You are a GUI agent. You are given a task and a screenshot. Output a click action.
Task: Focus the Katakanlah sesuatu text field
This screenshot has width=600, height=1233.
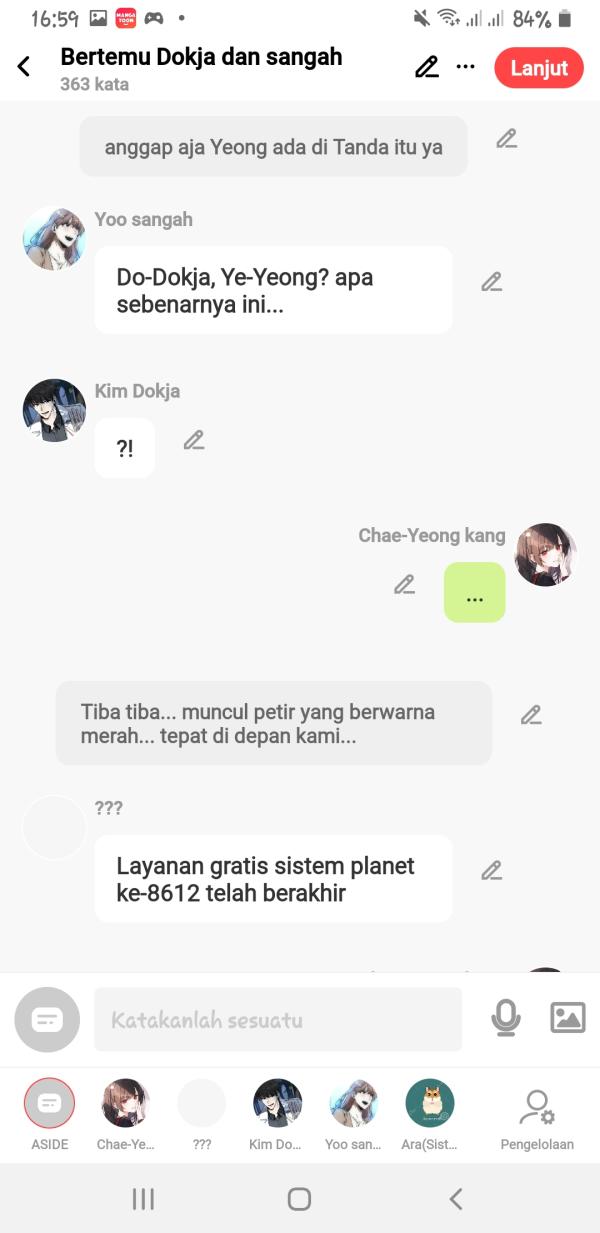278,1020
